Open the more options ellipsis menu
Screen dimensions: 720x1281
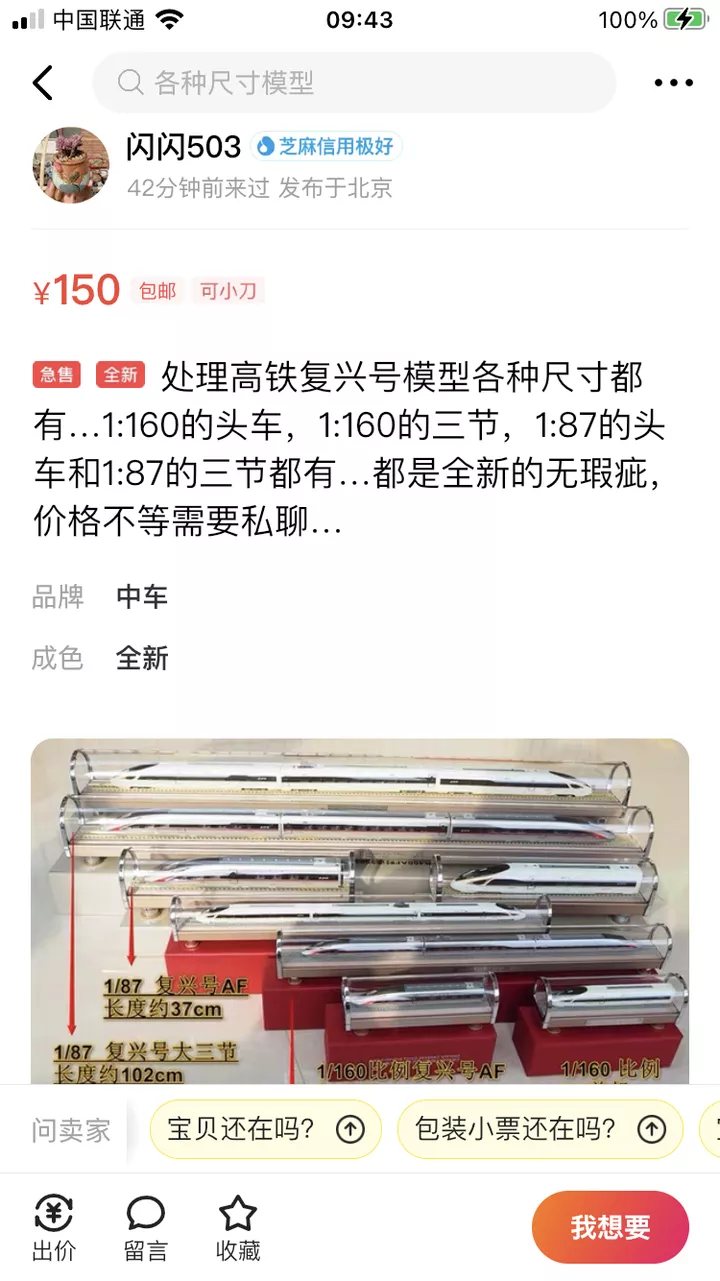[672, 82]
